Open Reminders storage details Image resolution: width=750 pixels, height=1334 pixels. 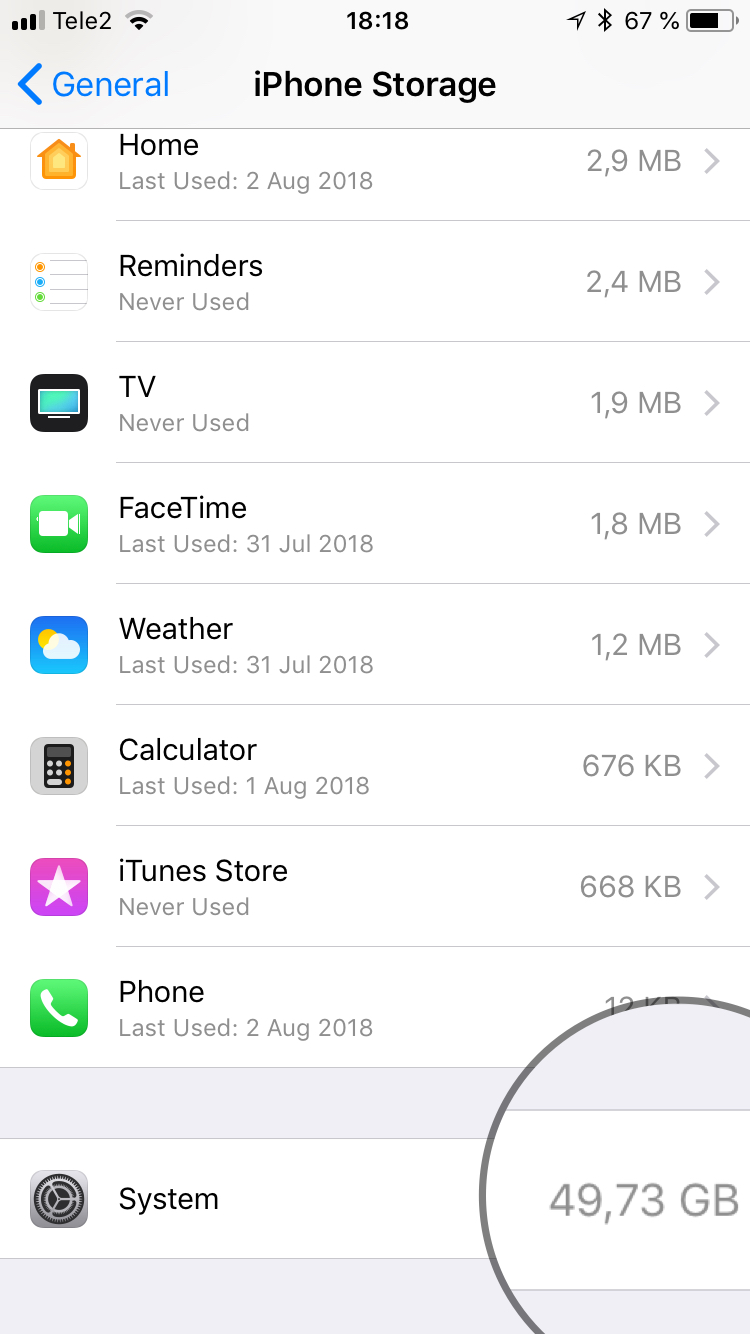[375, 282]
